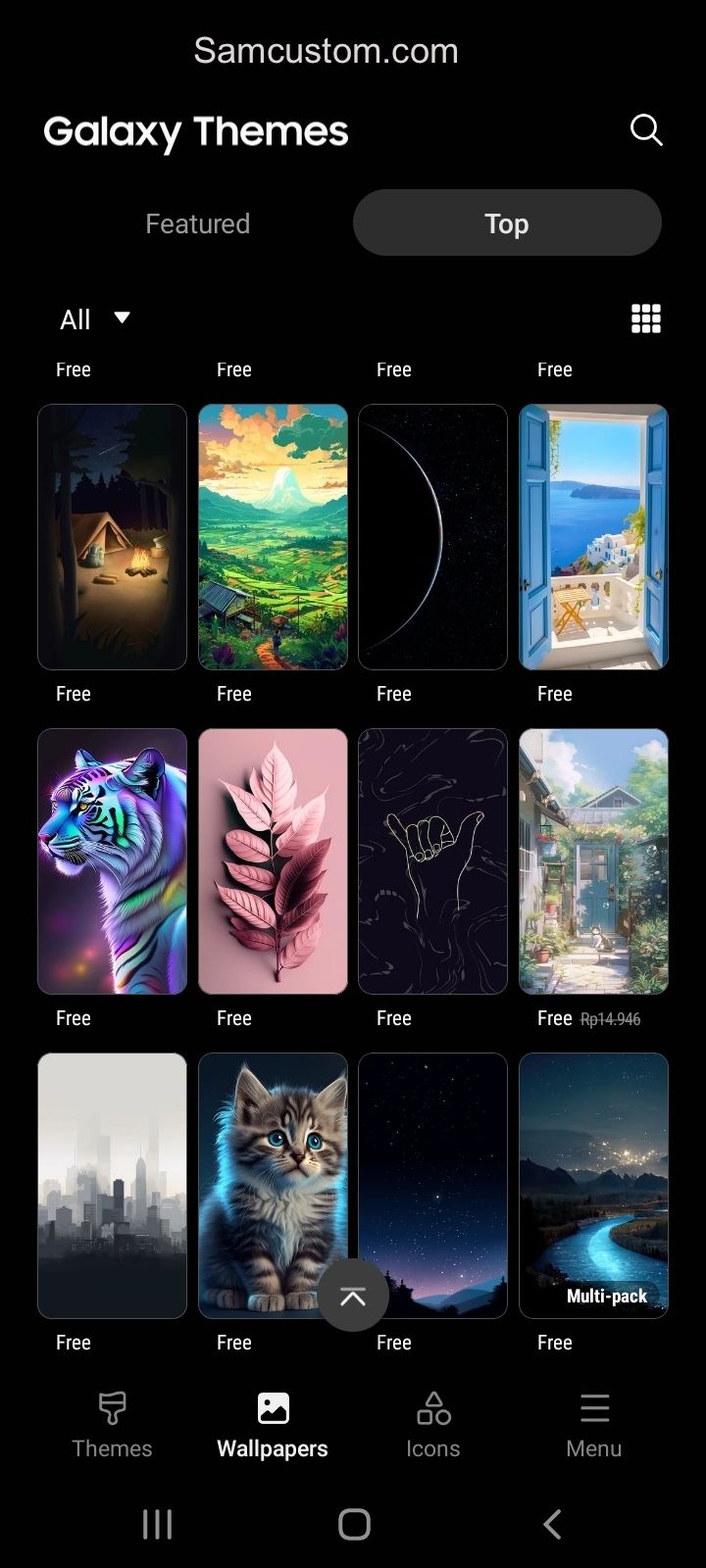
Task: Go to the Themes tab
Action: pos(112,1426)
